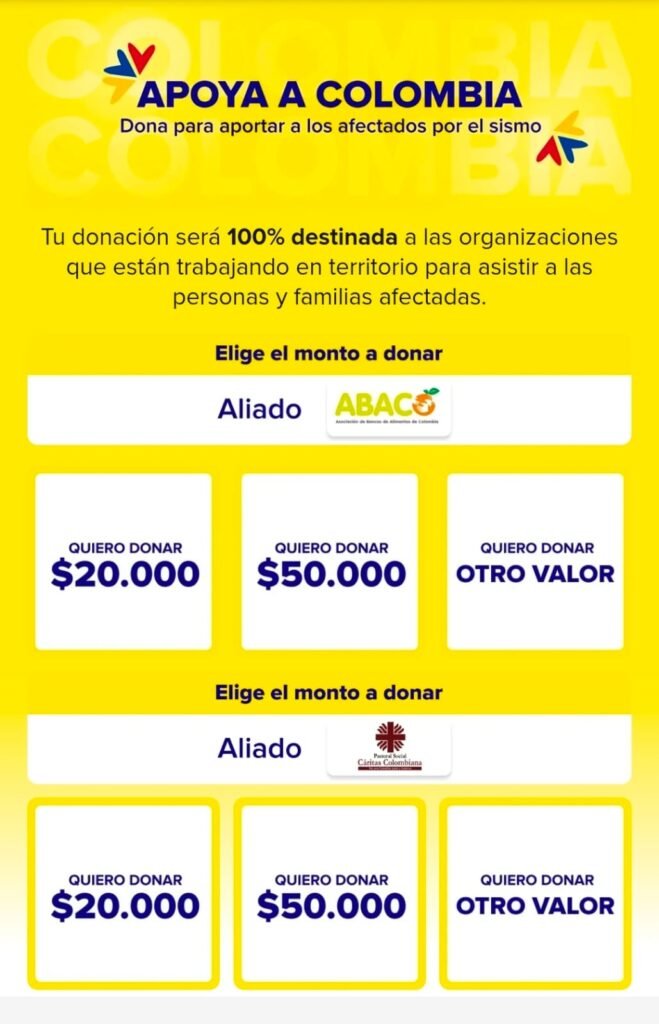
Task: Donate $20.000 to Cáritas Colombiana
Action: click(123, 893)
